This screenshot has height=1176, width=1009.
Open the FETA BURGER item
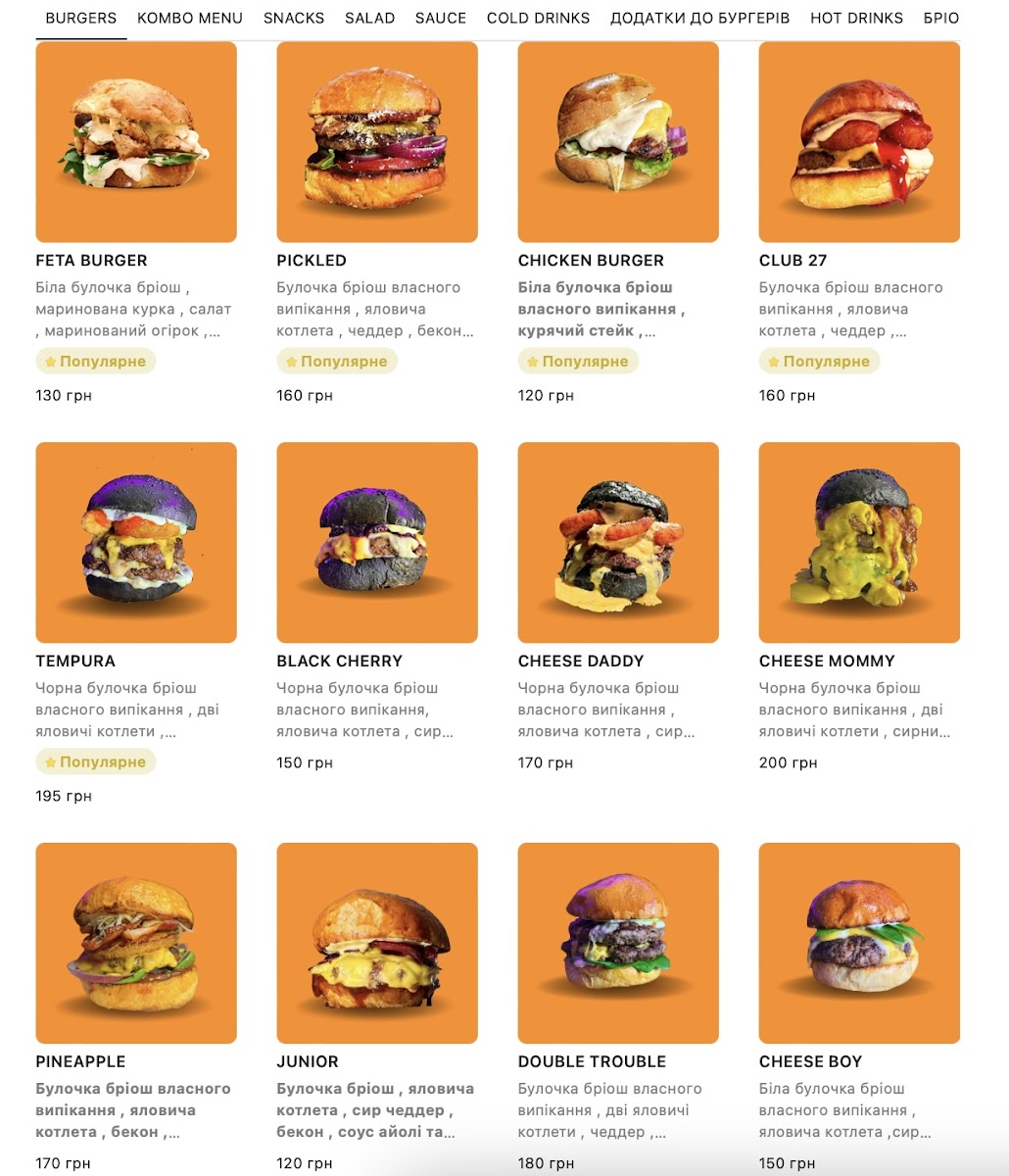point(136,142)
